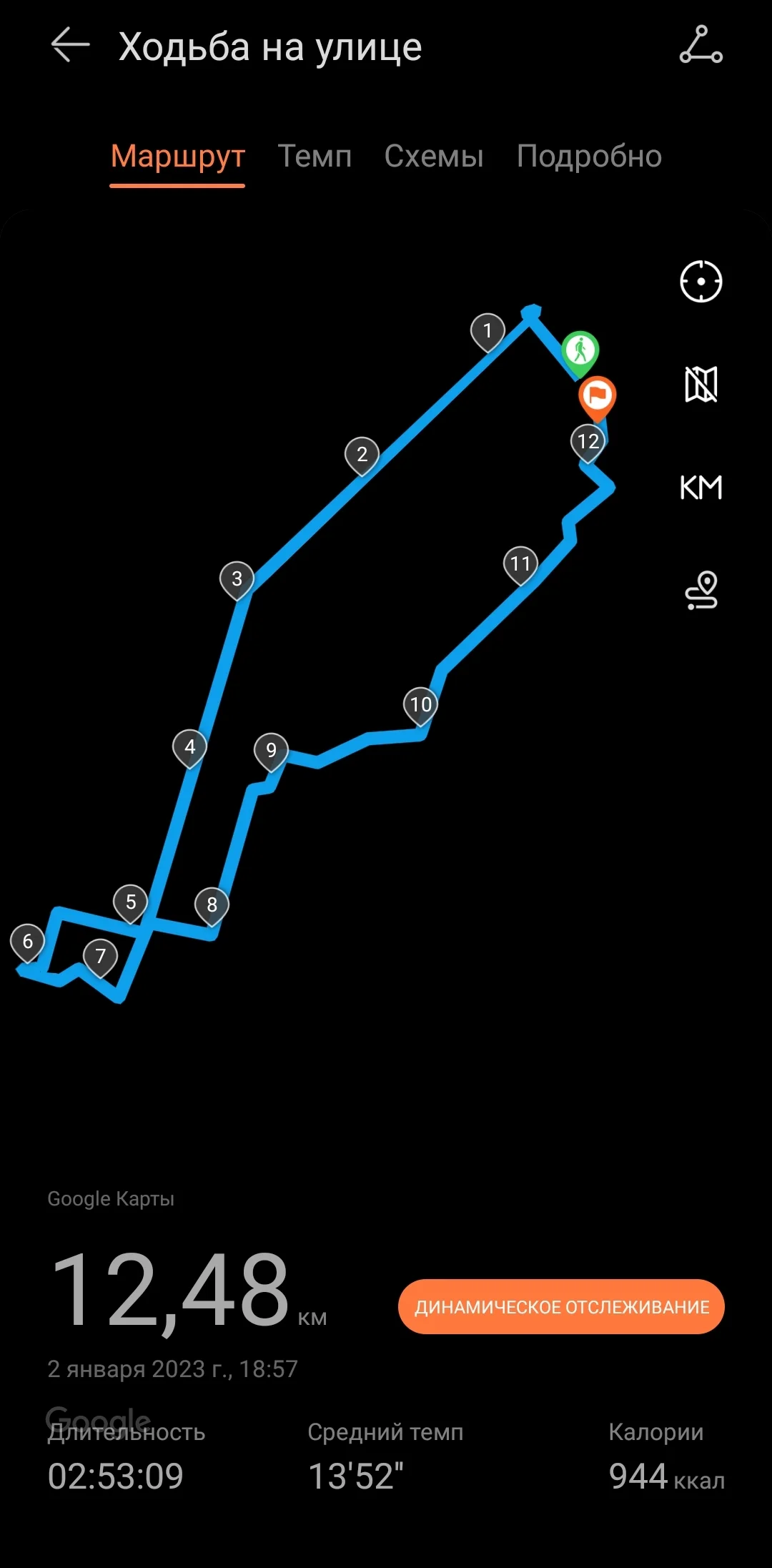
Task: Toggle the KM kilometer markers
Action: (701, 488)
